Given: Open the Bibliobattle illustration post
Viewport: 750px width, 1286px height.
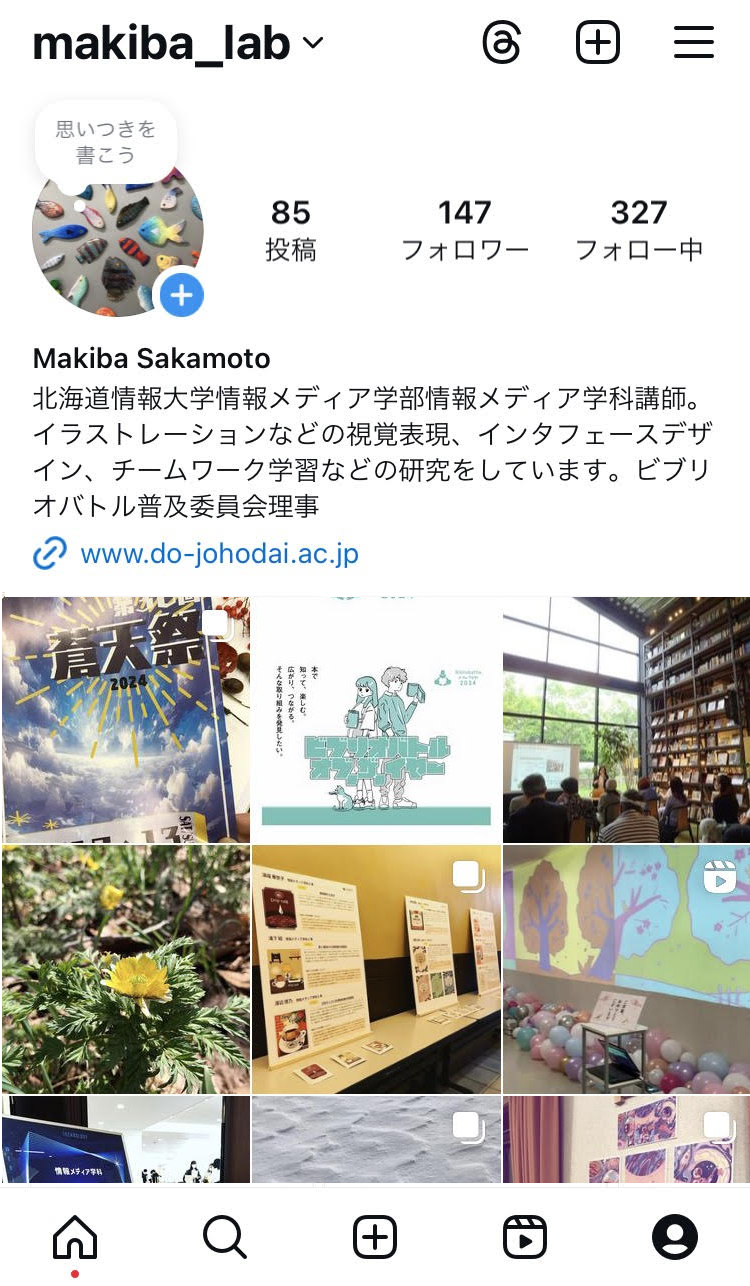Looking at the screenshot, I should pyautogui.click(x=376, y=720).
